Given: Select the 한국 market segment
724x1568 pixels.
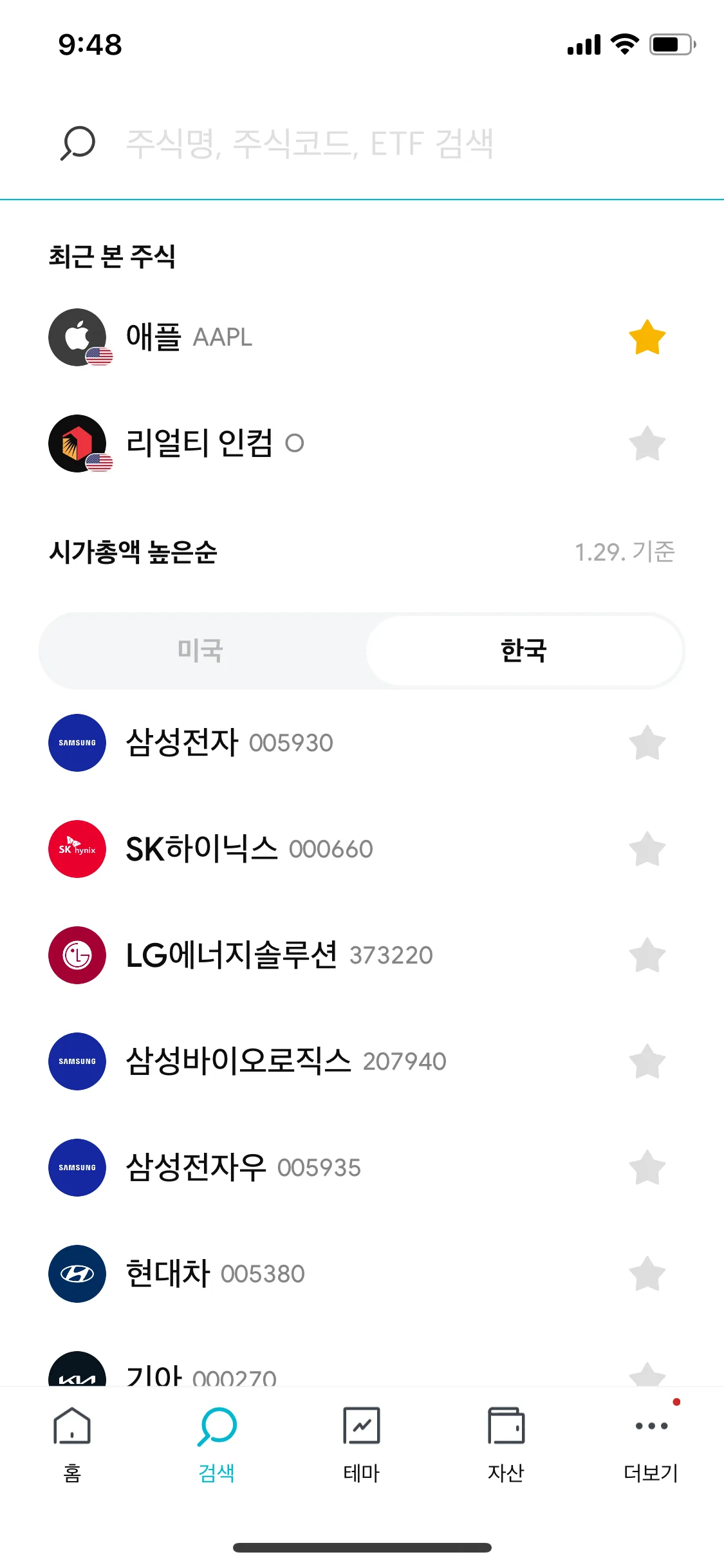Looking at the screenshot, I should tap(524, 651).
